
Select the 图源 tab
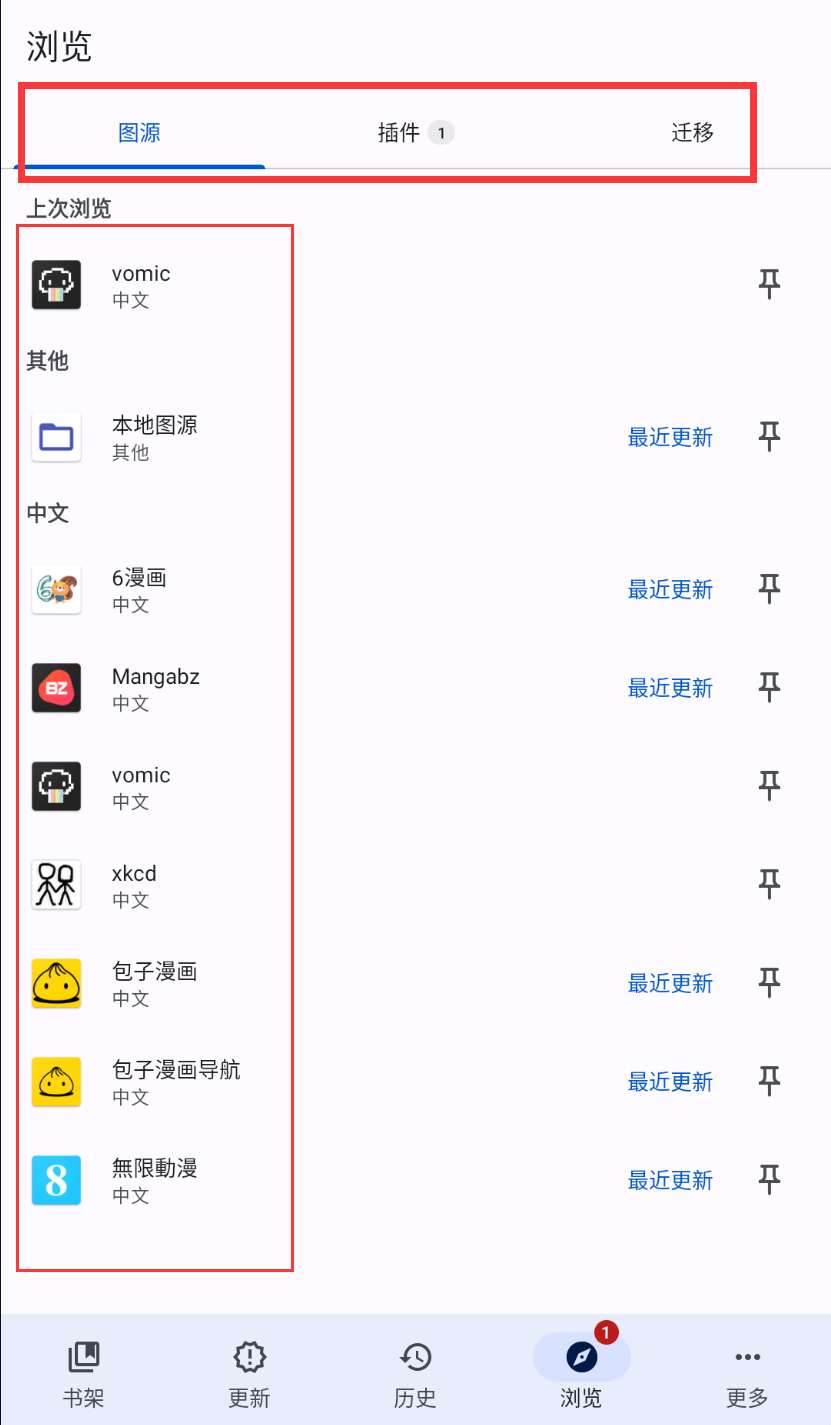point(139,132)
